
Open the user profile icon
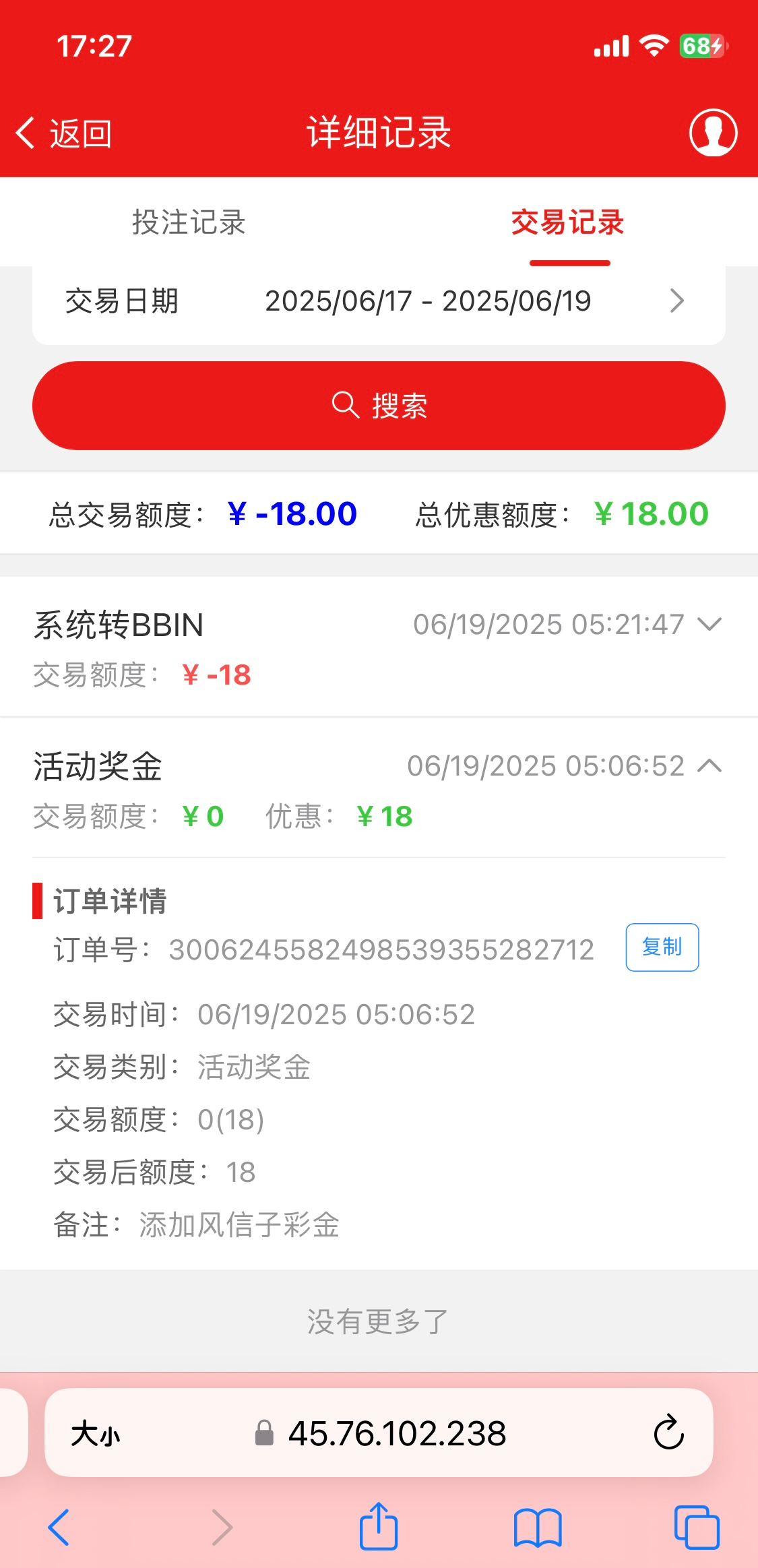point(713,133)
